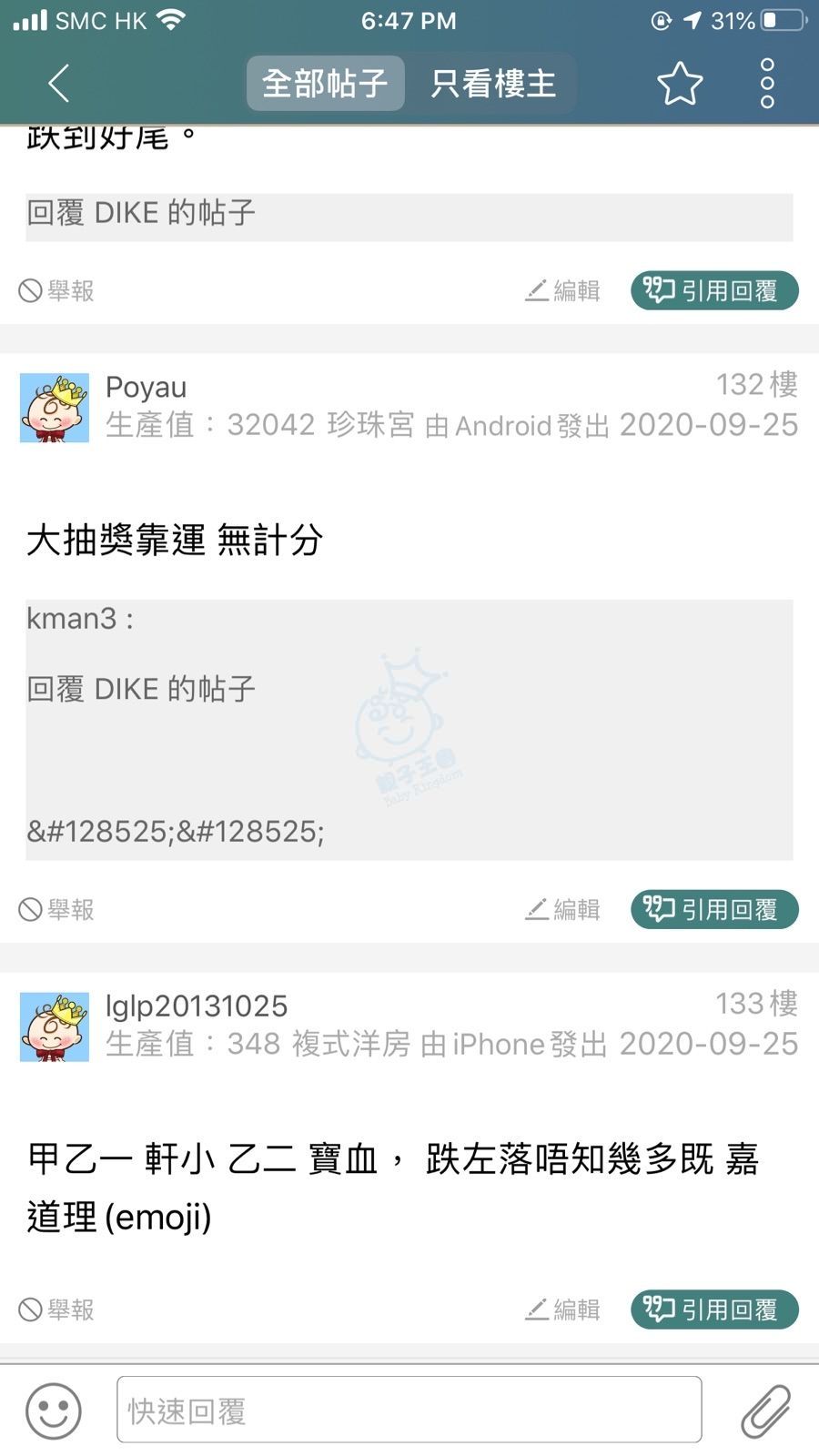The image size is (819, 1456).
Task: Switch to the 只看樓主 tab
Action: point(492,84)
